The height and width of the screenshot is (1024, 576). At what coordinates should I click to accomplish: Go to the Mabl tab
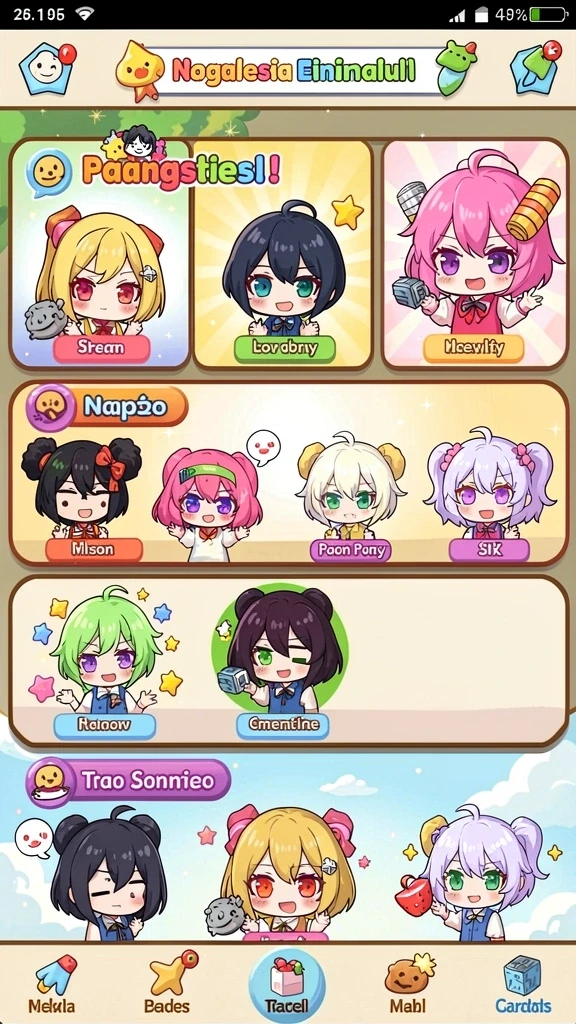coord(408,985)
